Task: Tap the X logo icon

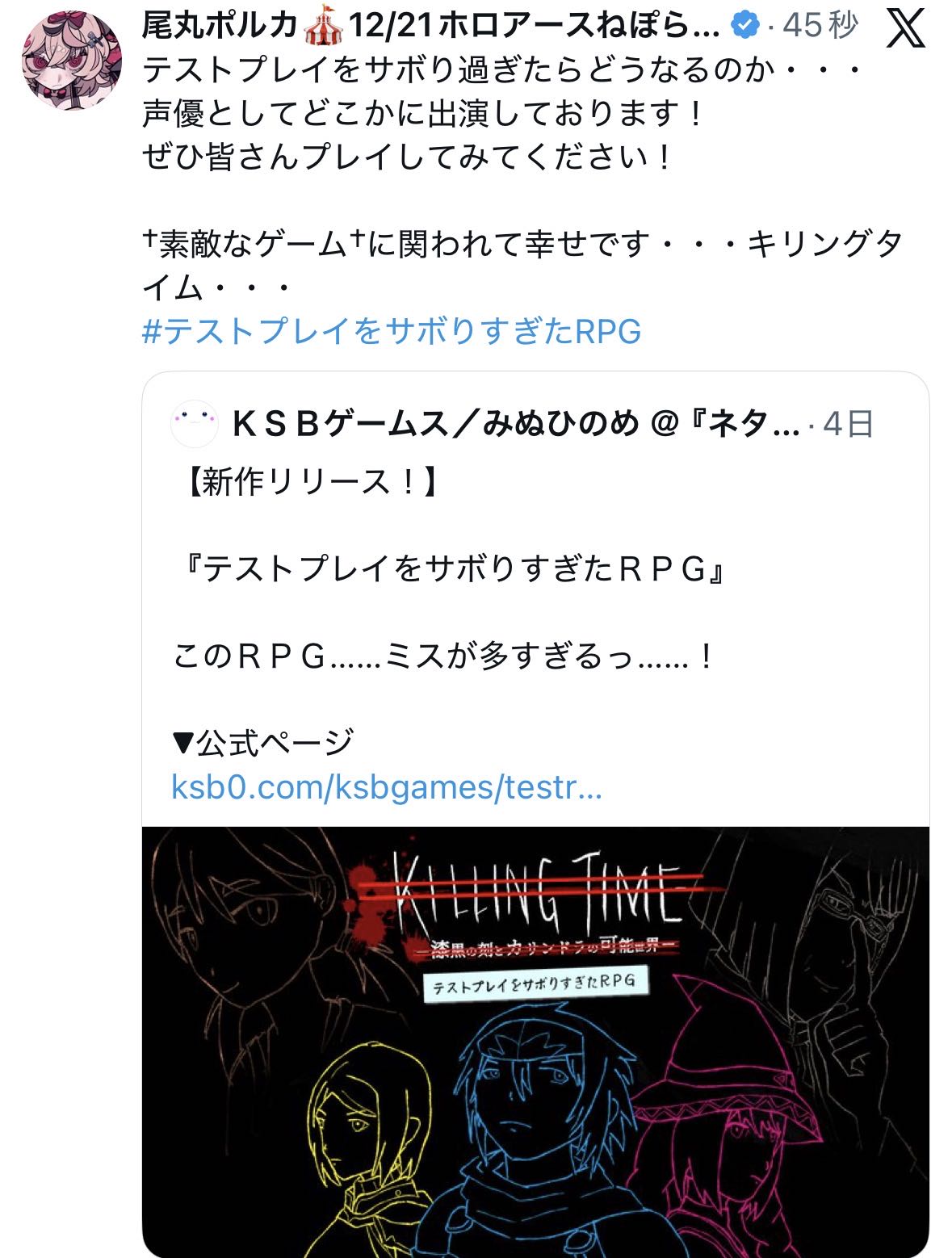Action: click(x=906, y=29)
